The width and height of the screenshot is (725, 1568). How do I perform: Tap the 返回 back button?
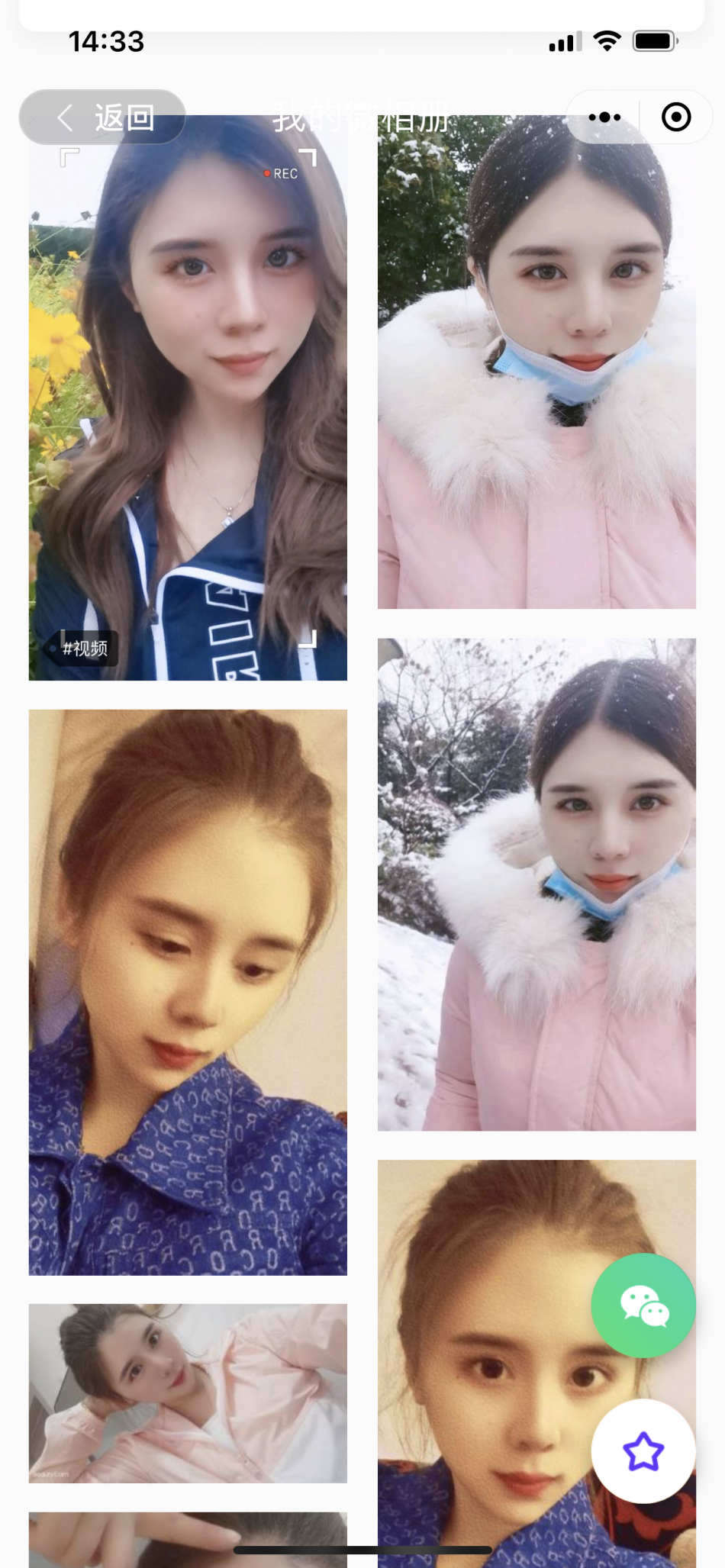[102, 118]
